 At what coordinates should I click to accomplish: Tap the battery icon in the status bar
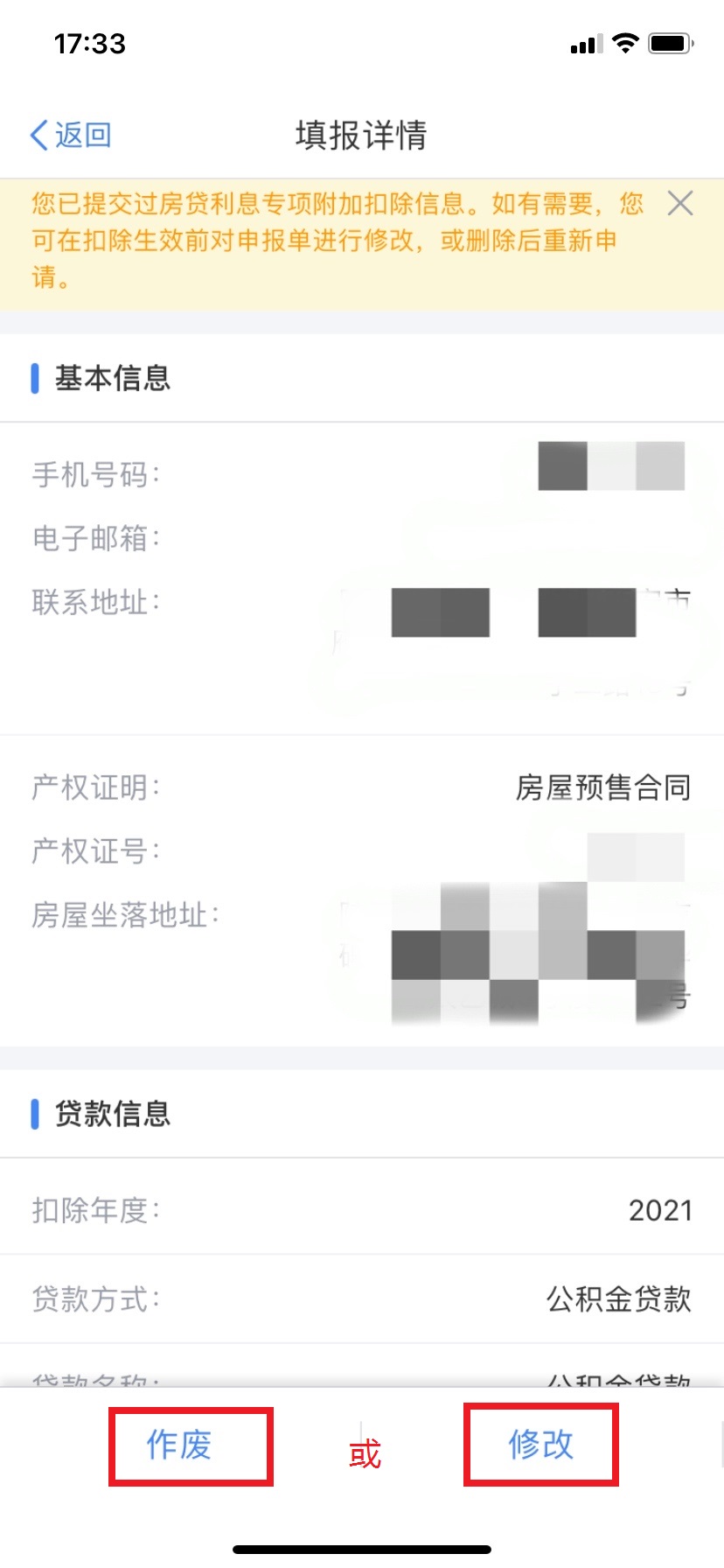pos(669,42)
